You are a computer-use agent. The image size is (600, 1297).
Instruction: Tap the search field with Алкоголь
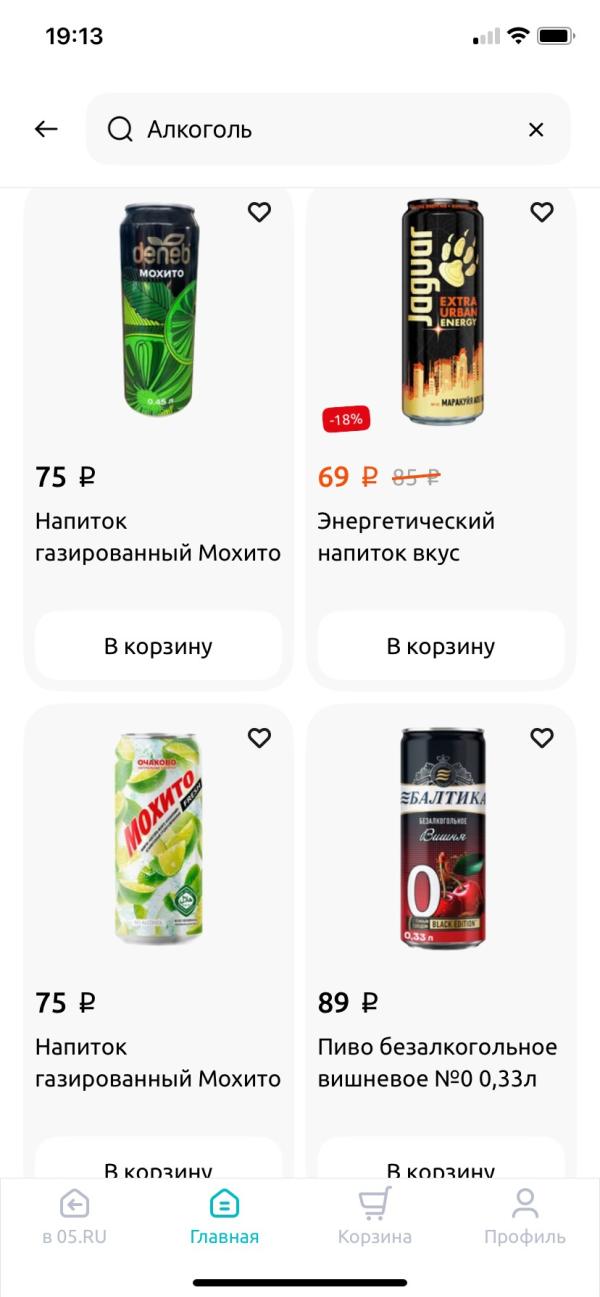pos(320,129)
